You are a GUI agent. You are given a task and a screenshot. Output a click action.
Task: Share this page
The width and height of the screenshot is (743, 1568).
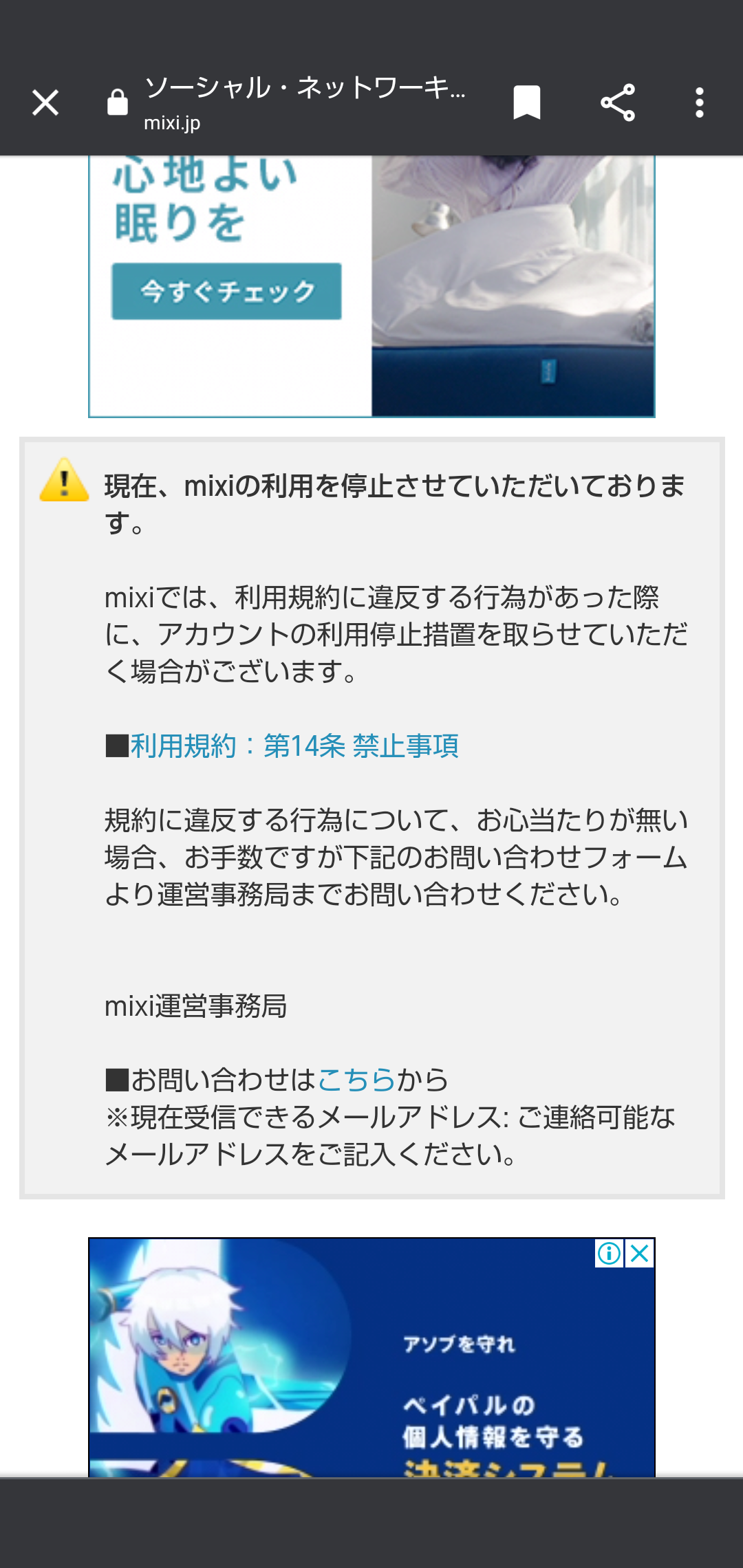(617, 103)
